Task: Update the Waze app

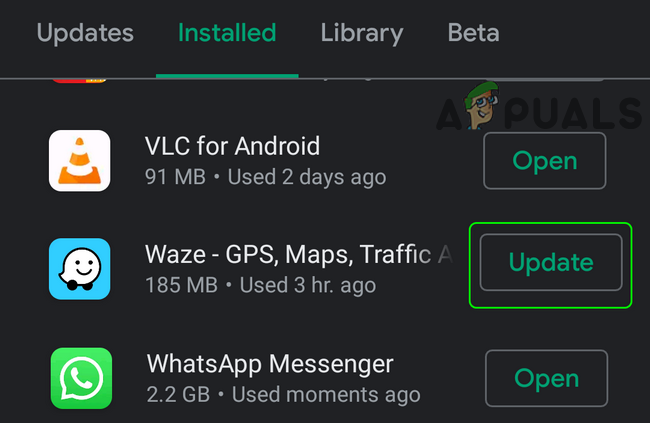Action: tap(551, 263)
